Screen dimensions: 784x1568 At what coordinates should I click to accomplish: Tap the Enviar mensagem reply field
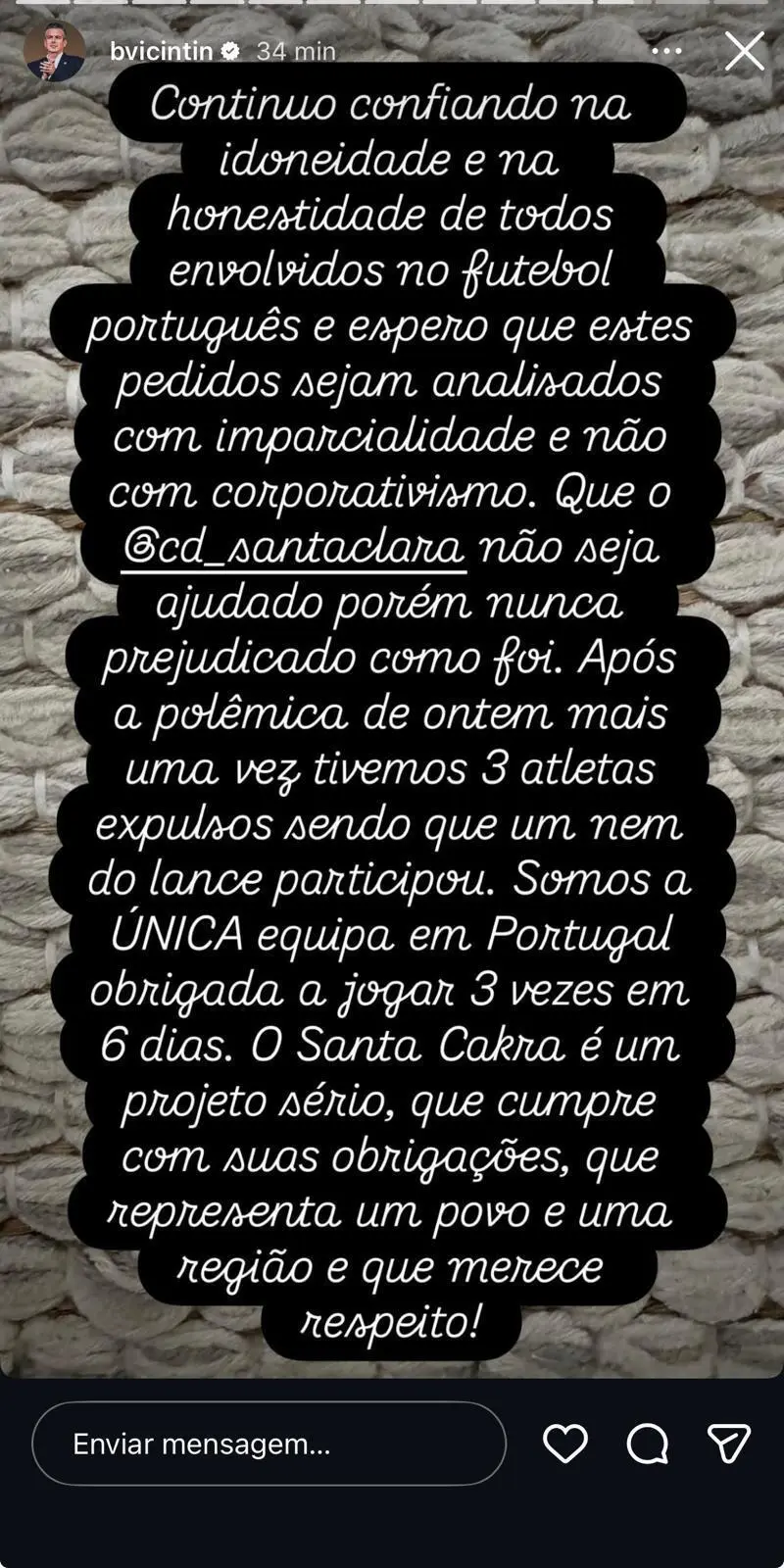tap(269, 1444)
